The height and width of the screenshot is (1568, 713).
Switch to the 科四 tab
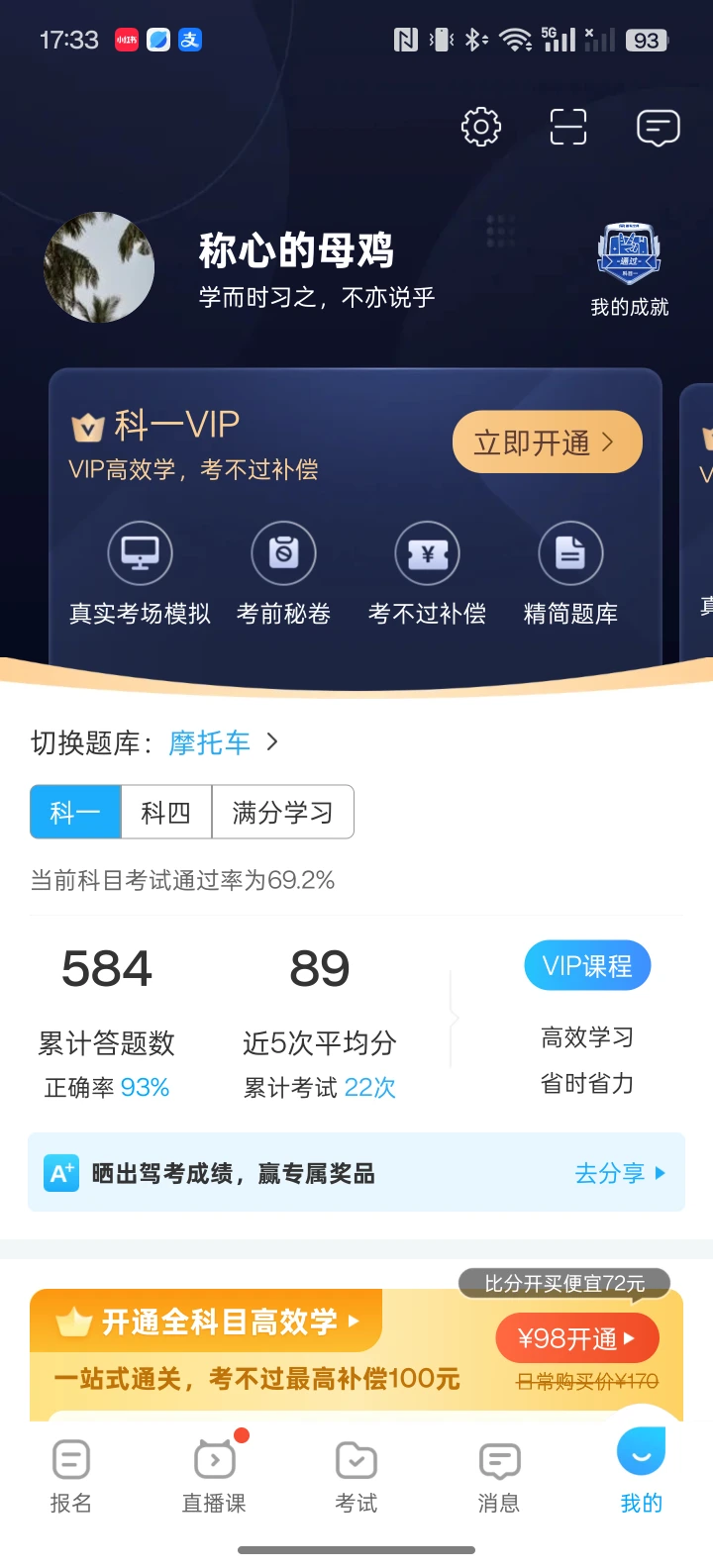click(166, 813)
